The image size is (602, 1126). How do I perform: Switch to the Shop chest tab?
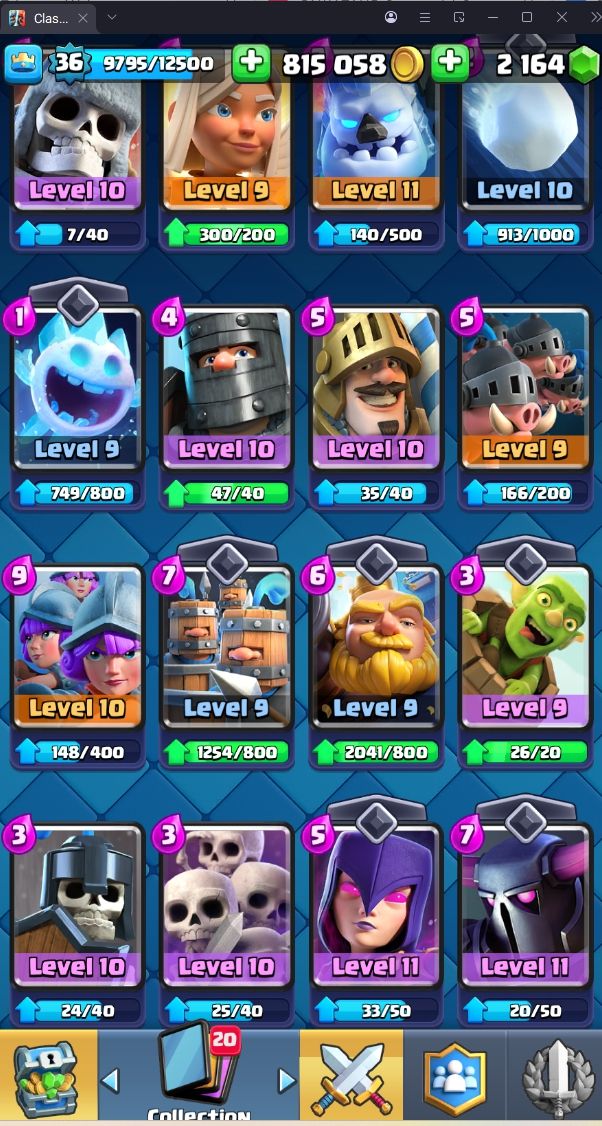tap(46, 1077)
